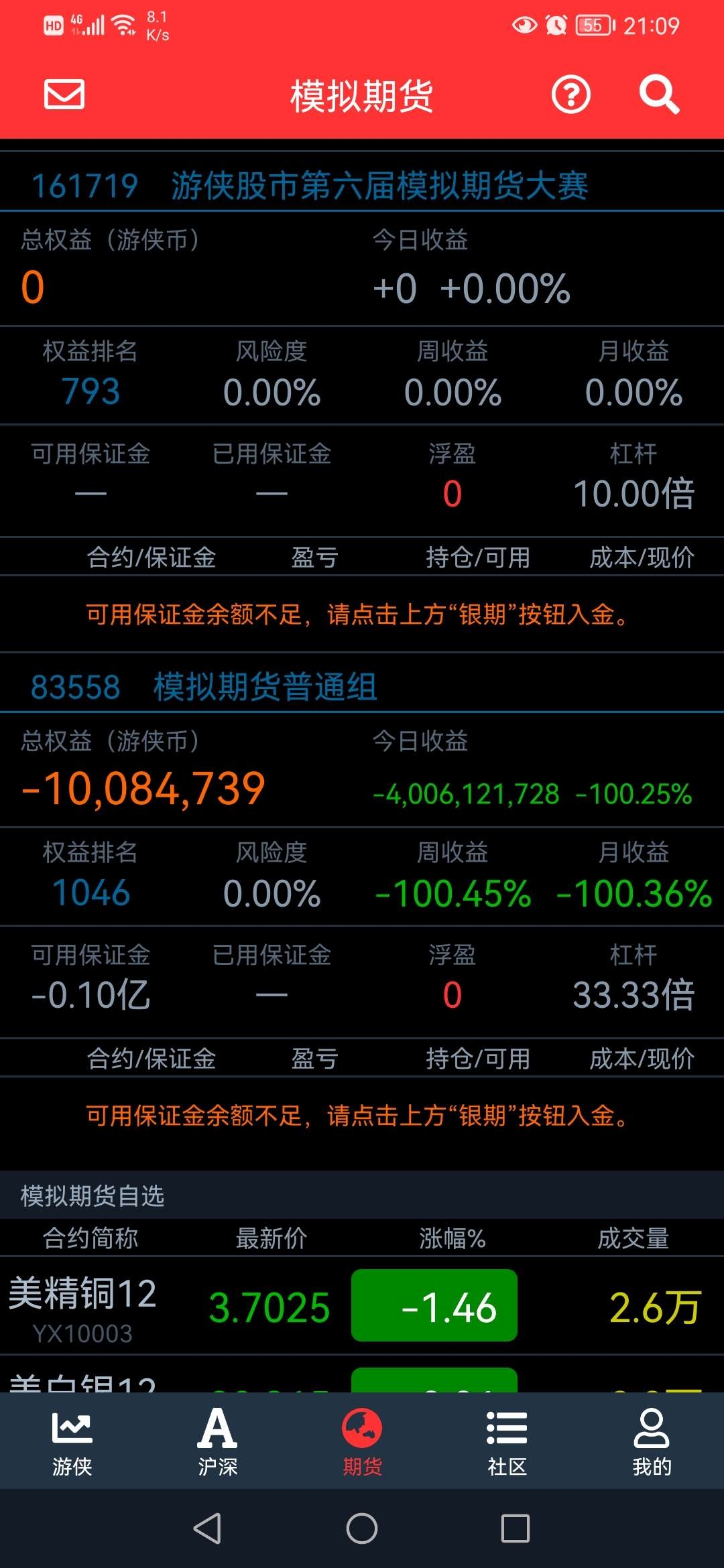
Task: Open the help question-mark icon
Action: [570, 94]
